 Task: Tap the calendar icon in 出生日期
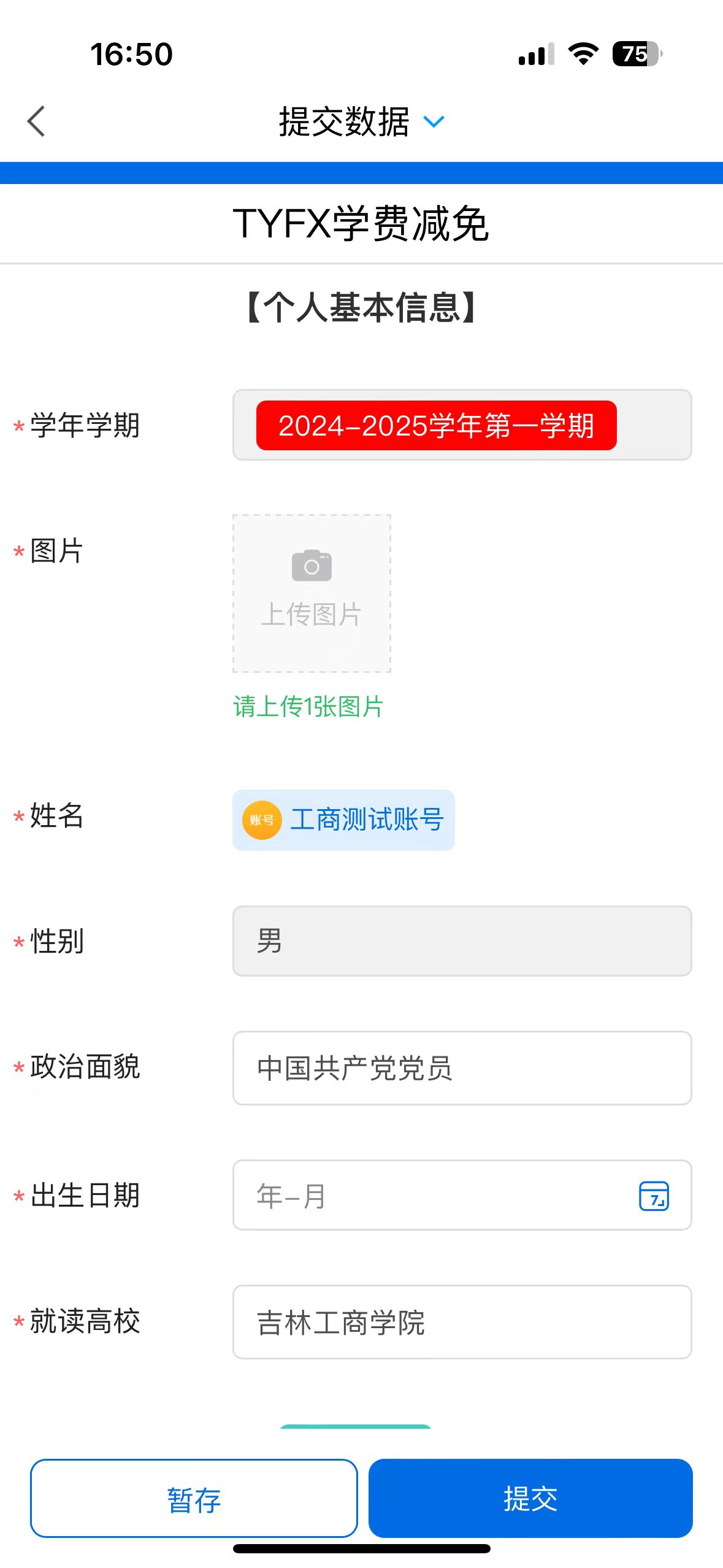[x=654, y=1195]
